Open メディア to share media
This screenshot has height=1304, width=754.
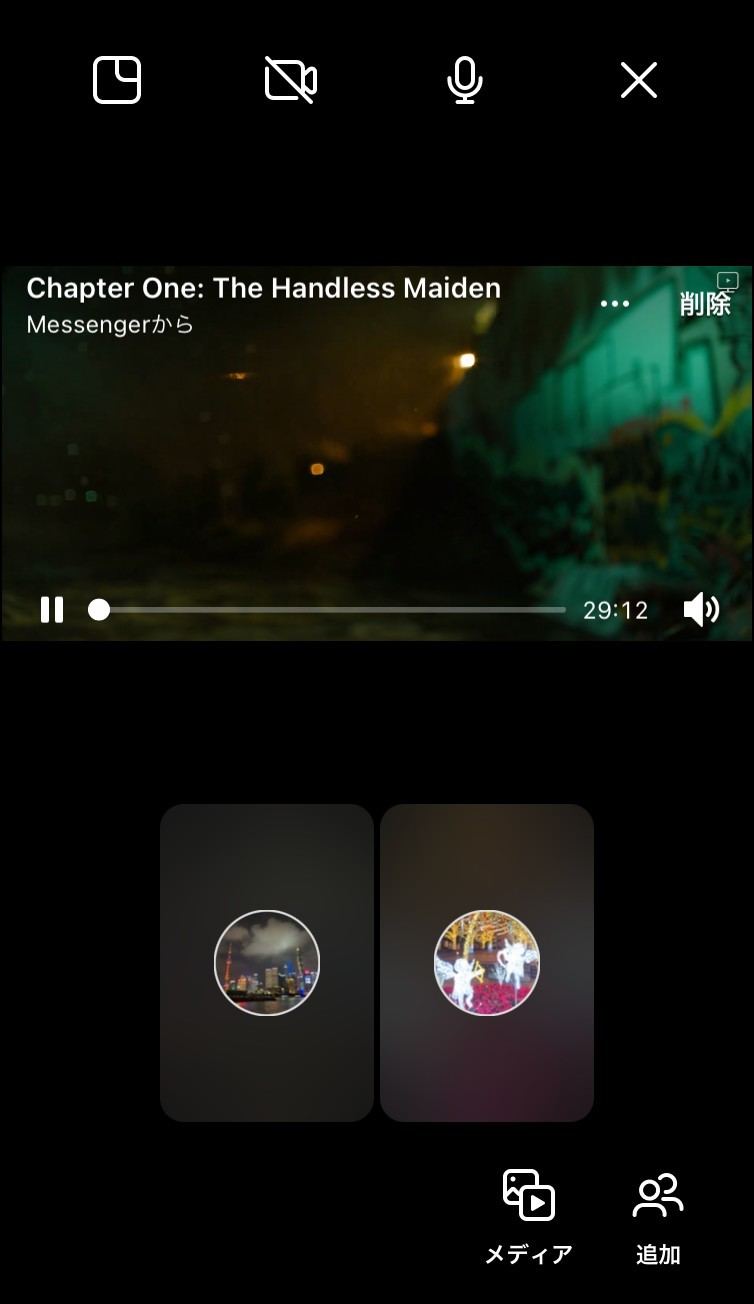(x=528, y=1217)
